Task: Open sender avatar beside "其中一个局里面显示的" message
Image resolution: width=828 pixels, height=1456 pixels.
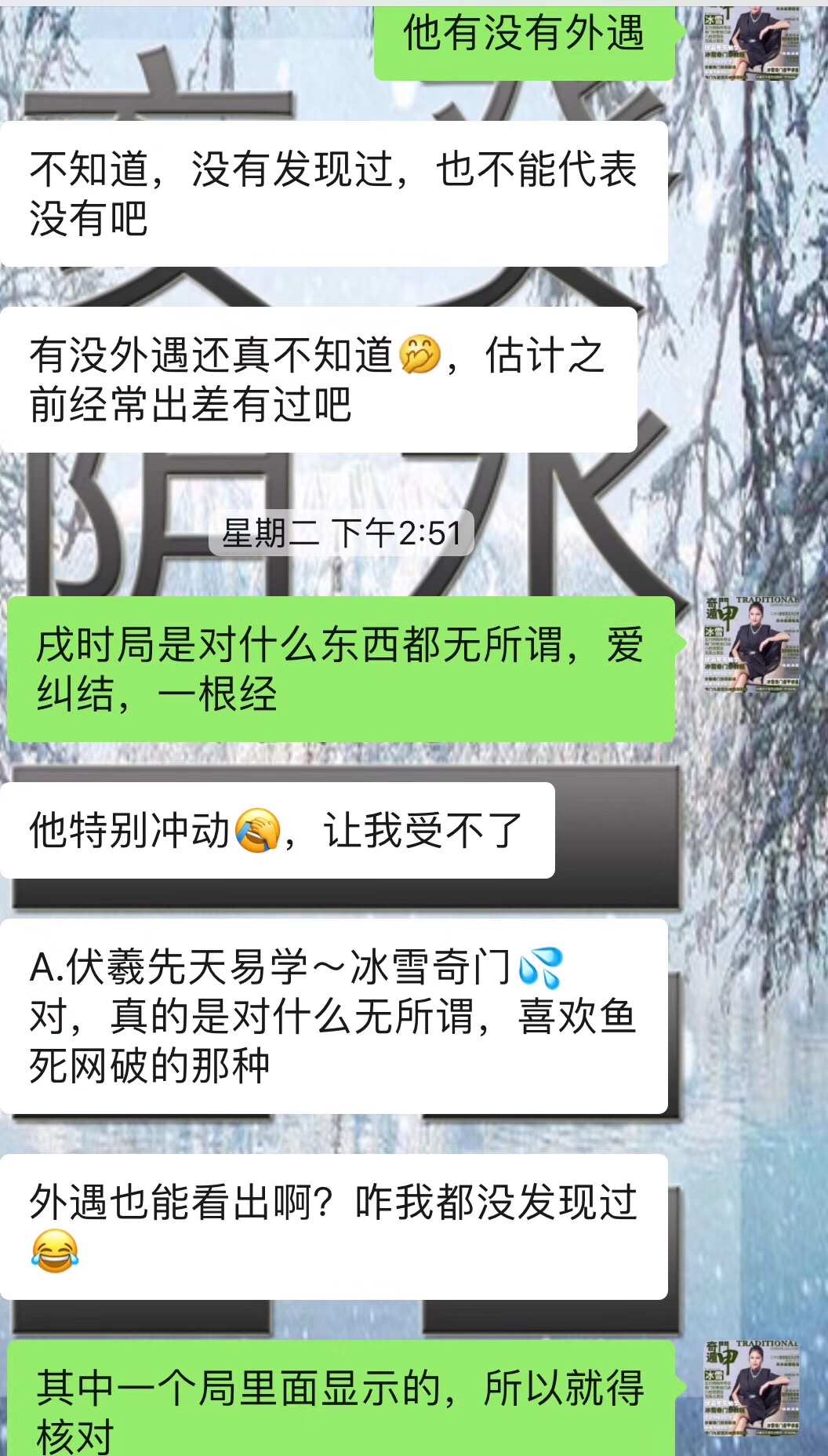Action: [x=751, y=1387]
